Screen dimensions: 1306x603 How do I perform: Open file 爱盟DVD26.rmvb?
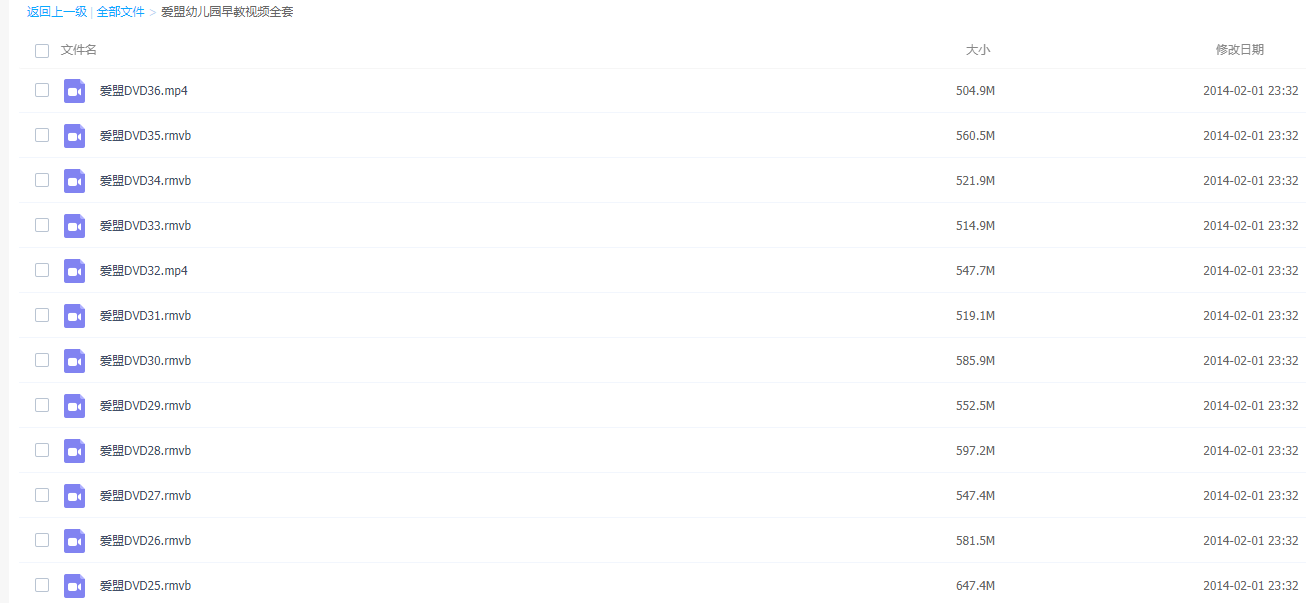(145, 541)
